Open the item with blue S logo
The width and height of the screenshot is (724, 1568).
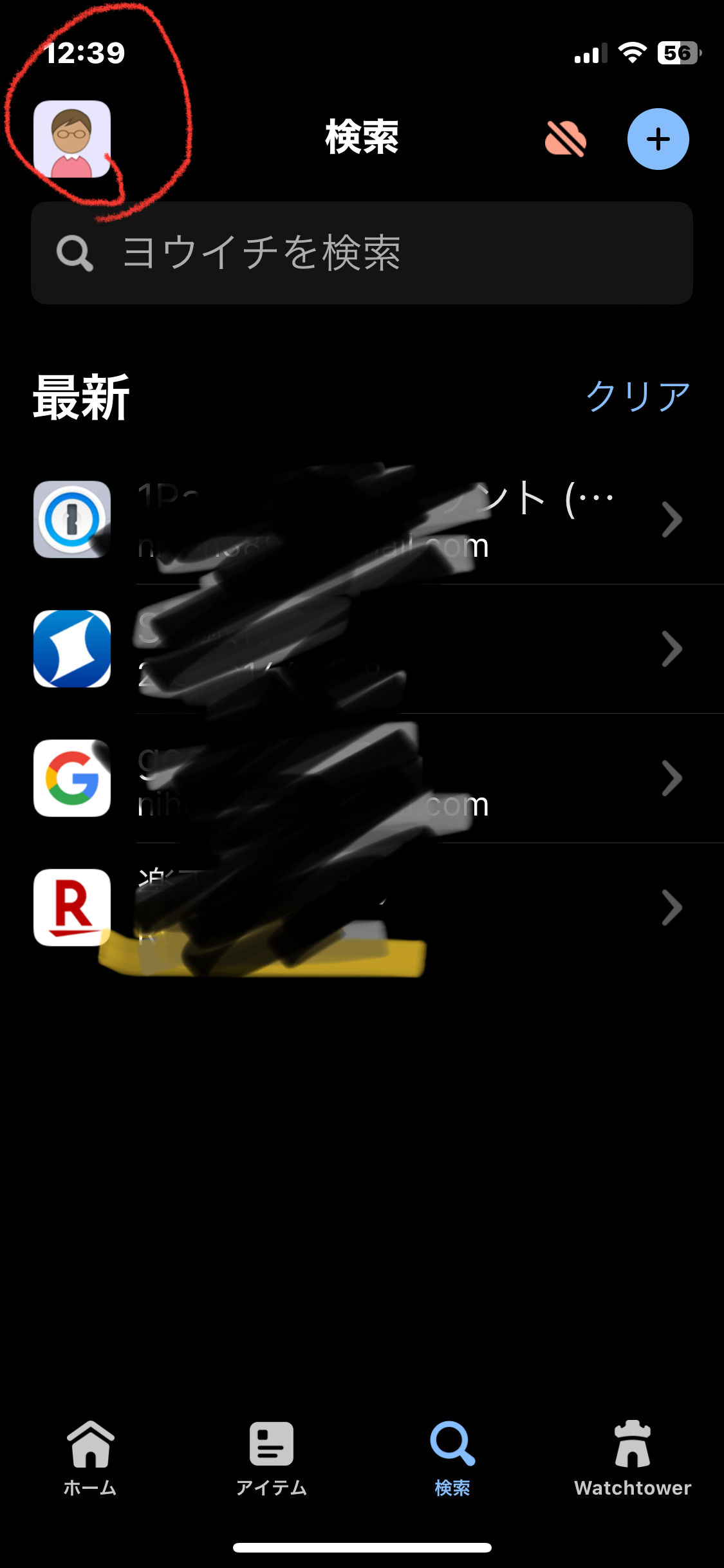tap(362, 649)
